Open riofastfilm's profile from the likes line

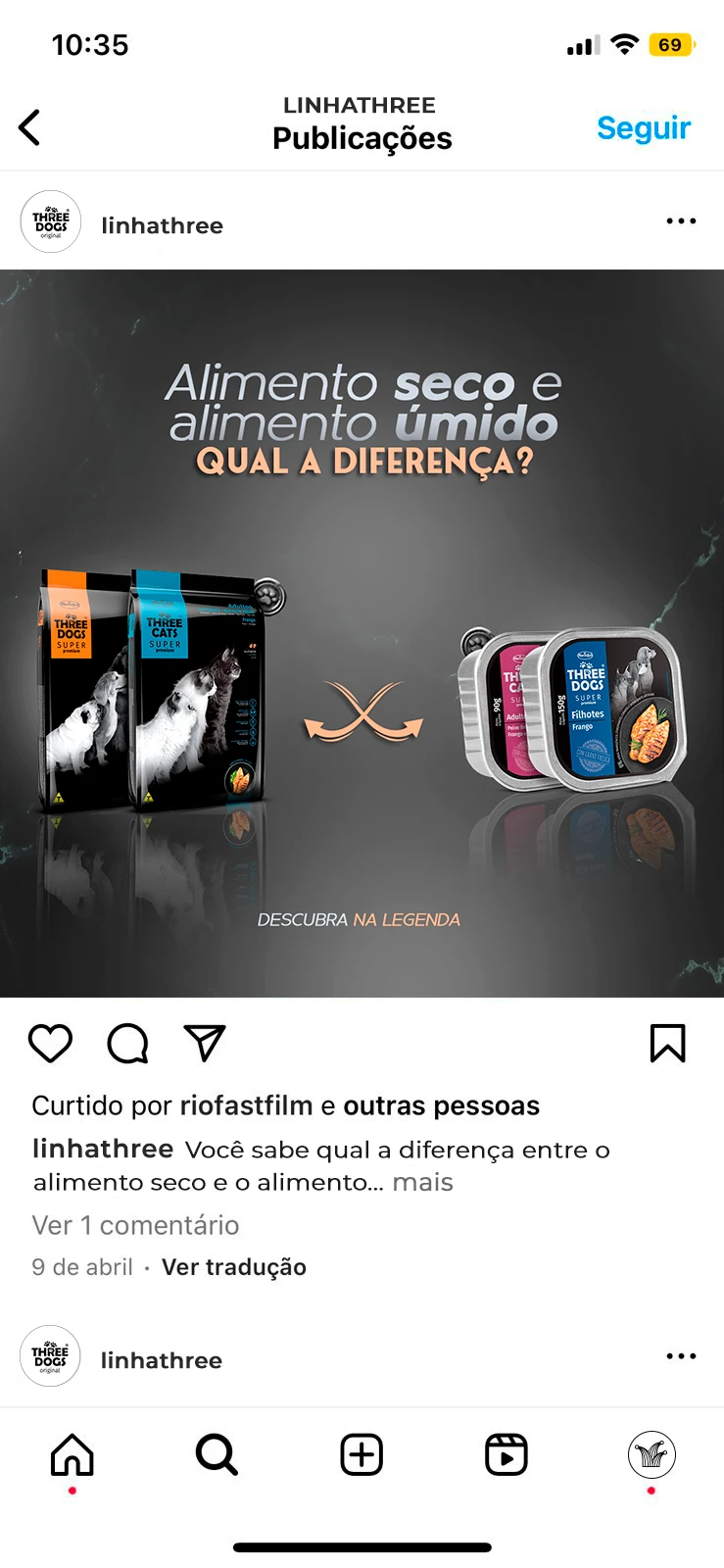coord(246,1105)
